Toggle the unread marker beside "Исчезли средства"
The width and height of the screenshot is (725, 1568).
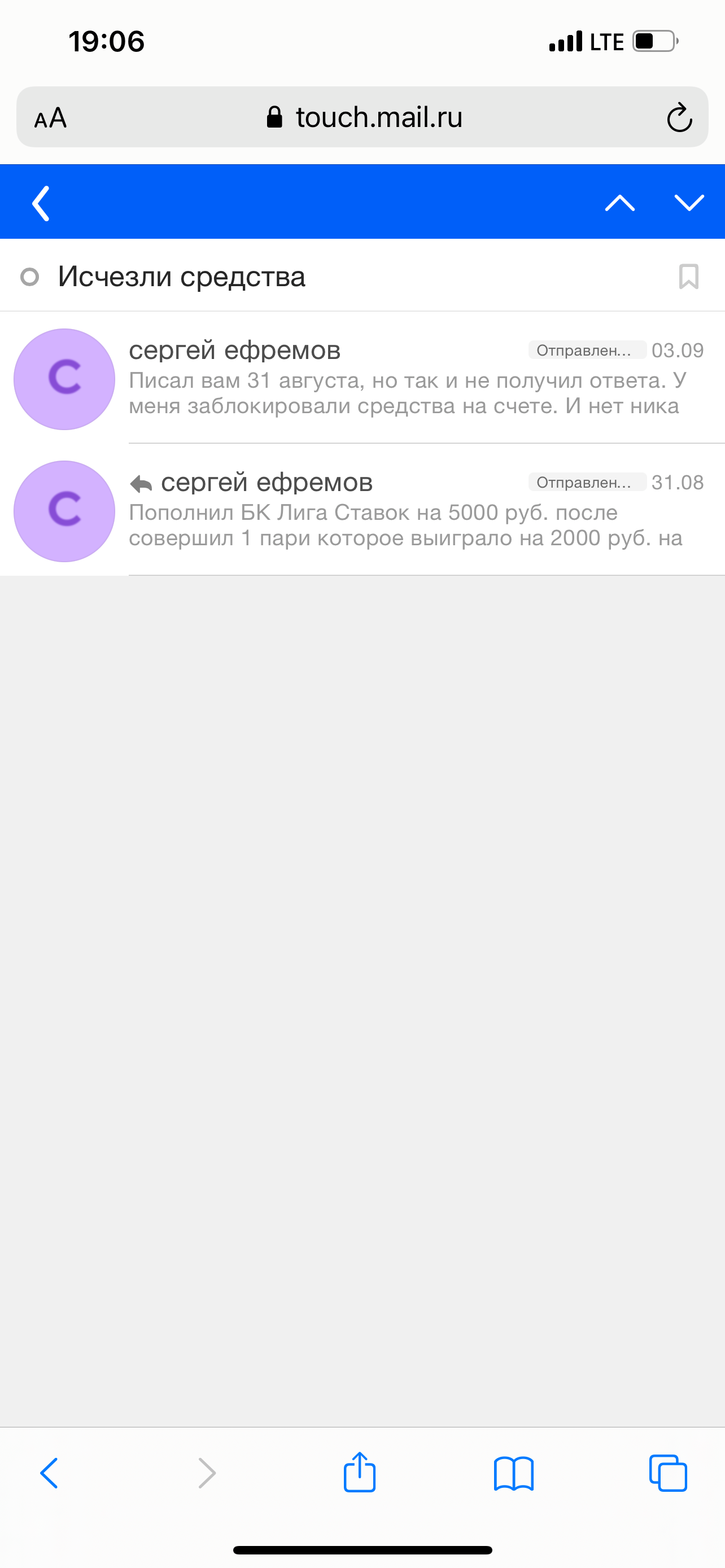point(30,277)
